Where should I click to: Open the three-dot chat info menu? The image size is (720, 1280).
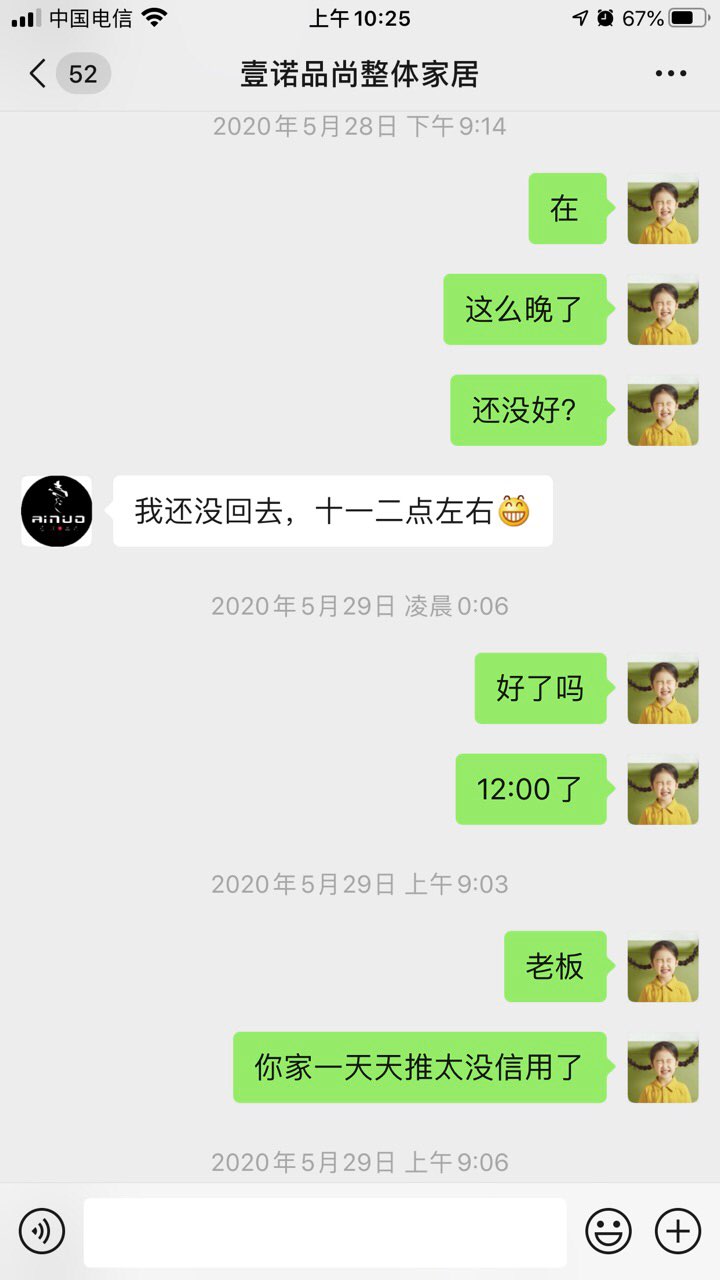(670, 74)
